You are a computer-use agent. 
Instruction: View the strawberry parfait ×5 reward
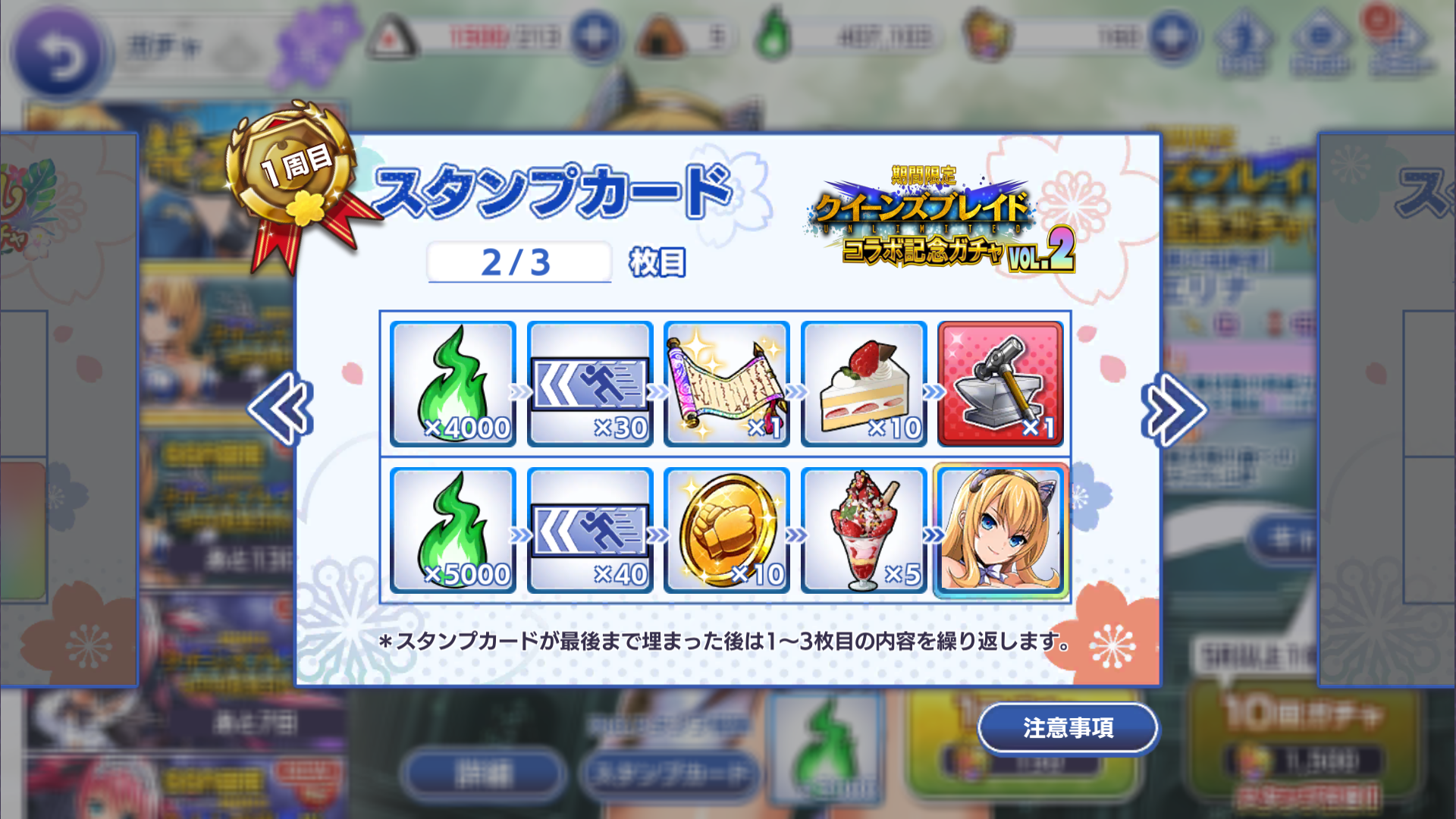pyautogui.click(x=863, y=530)
